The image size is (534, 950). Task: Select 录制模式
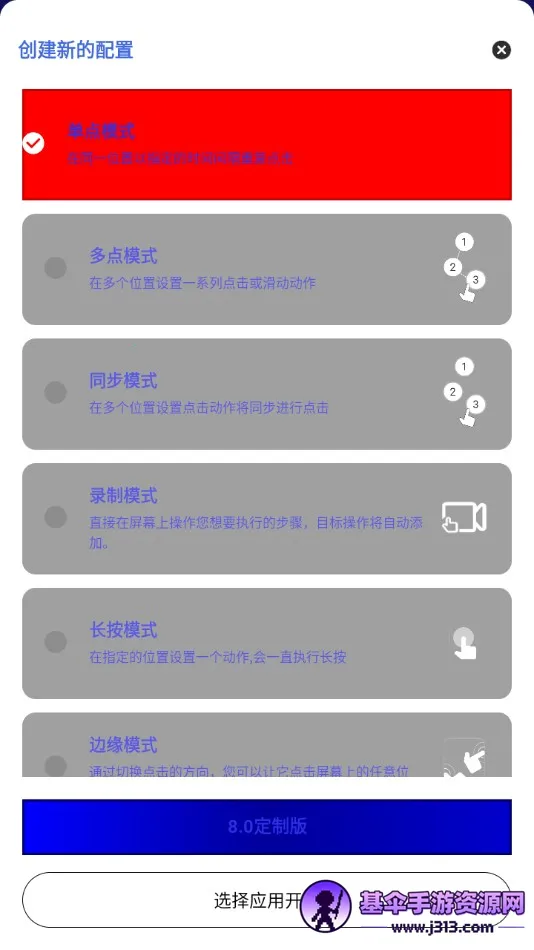coord(267,519)
